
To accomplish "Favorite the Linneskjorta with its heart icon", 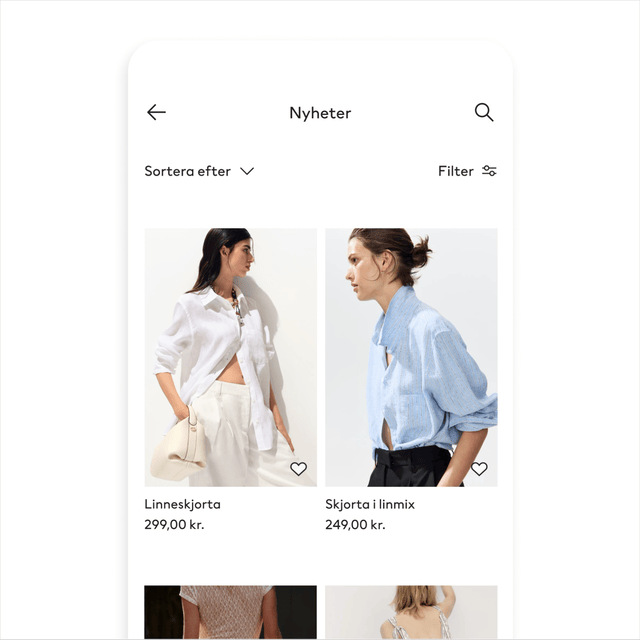I will tap(298, 468).
